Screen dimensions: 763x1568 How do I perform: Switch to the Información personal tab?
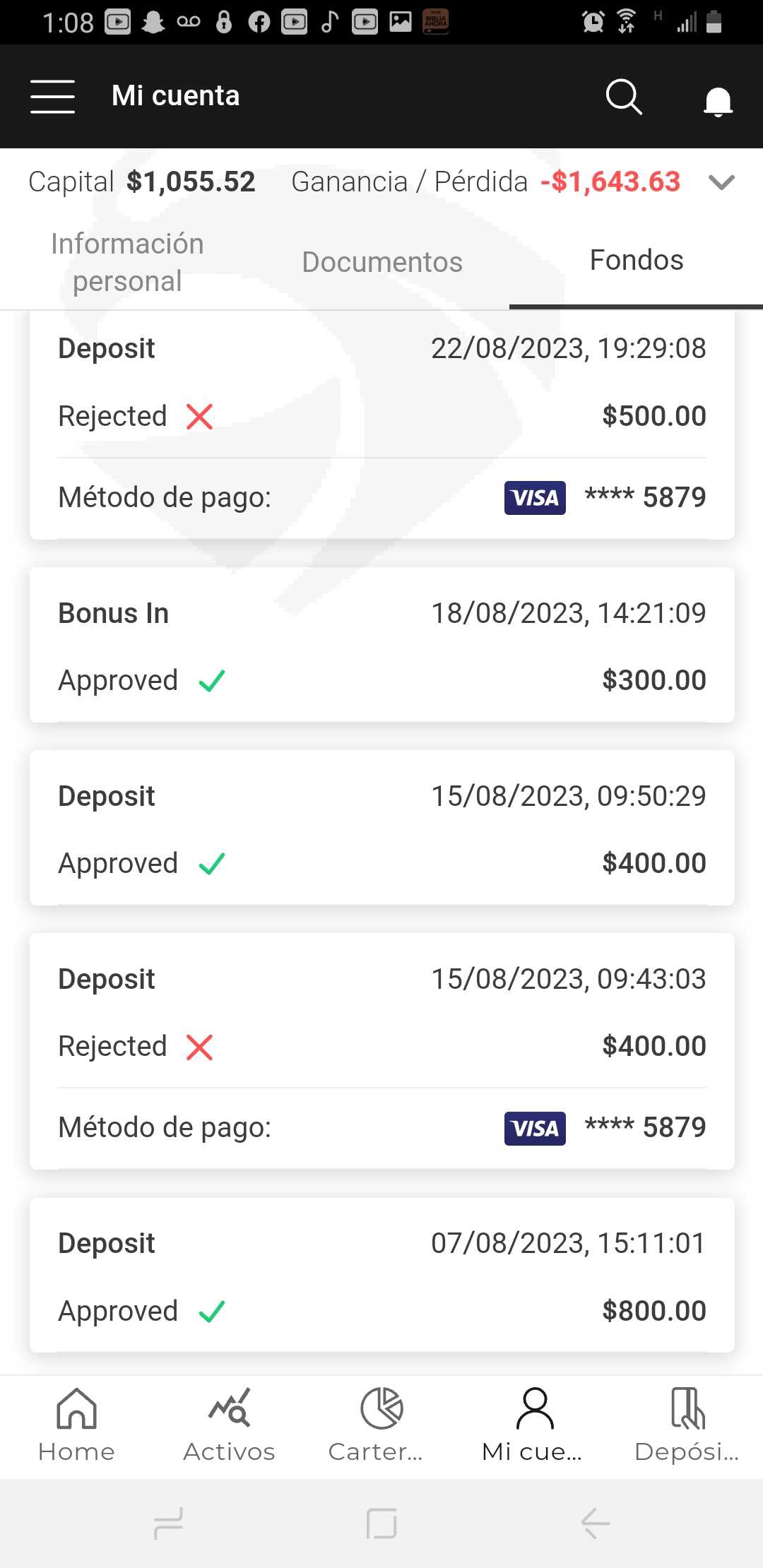[128, 262]
